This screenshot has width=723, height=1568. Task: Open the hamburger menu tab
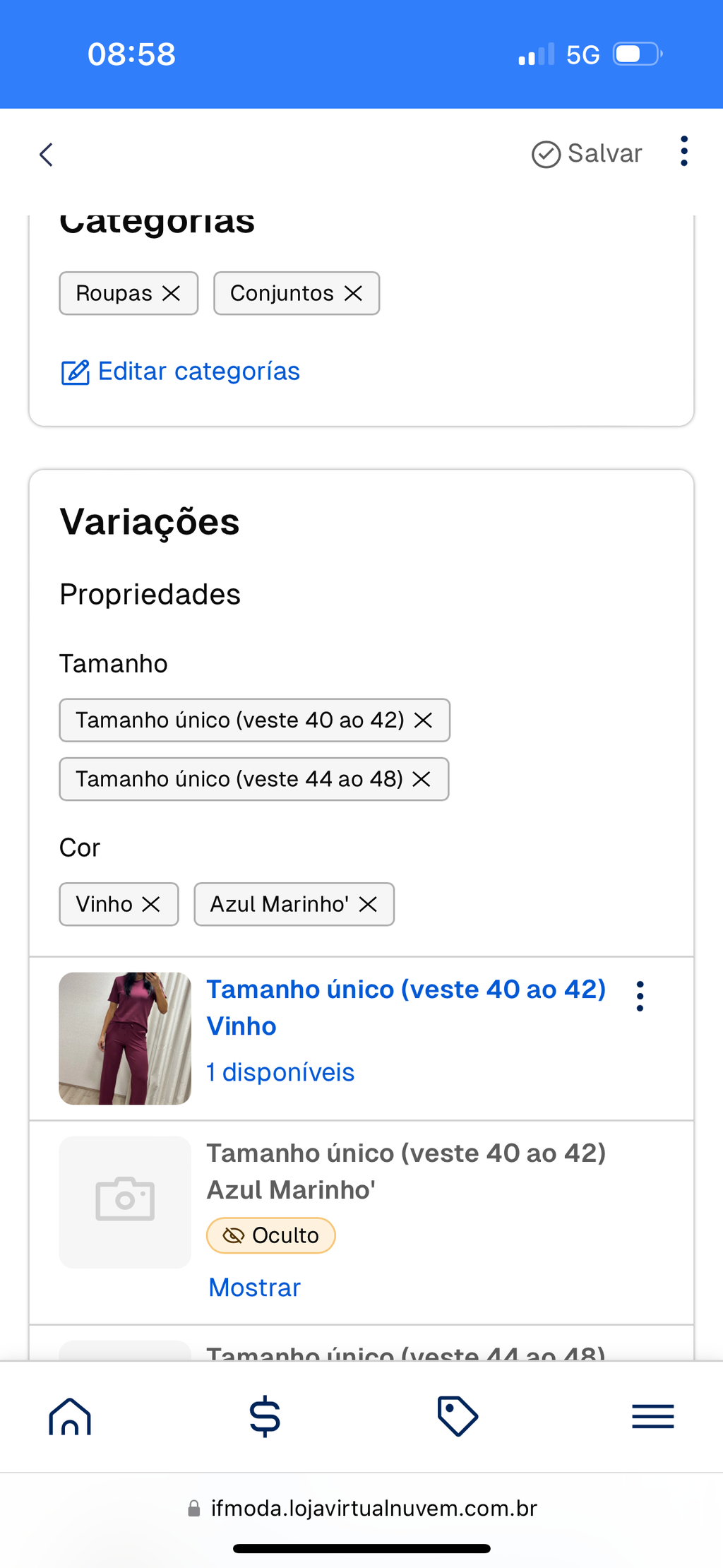point(653,1417)
